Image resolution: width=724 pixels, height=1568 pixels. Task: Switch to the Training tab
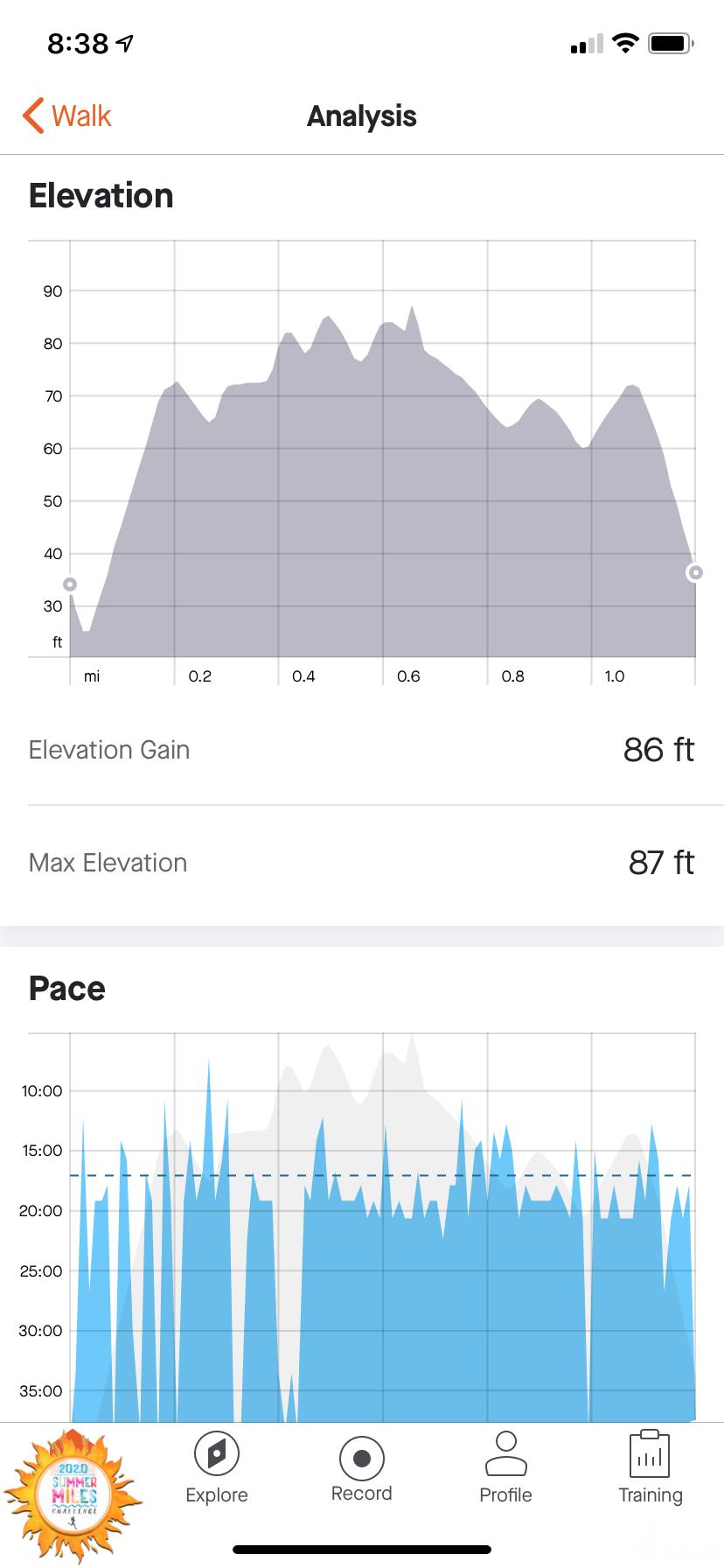pyautogui.click(x=650, y=1470)
